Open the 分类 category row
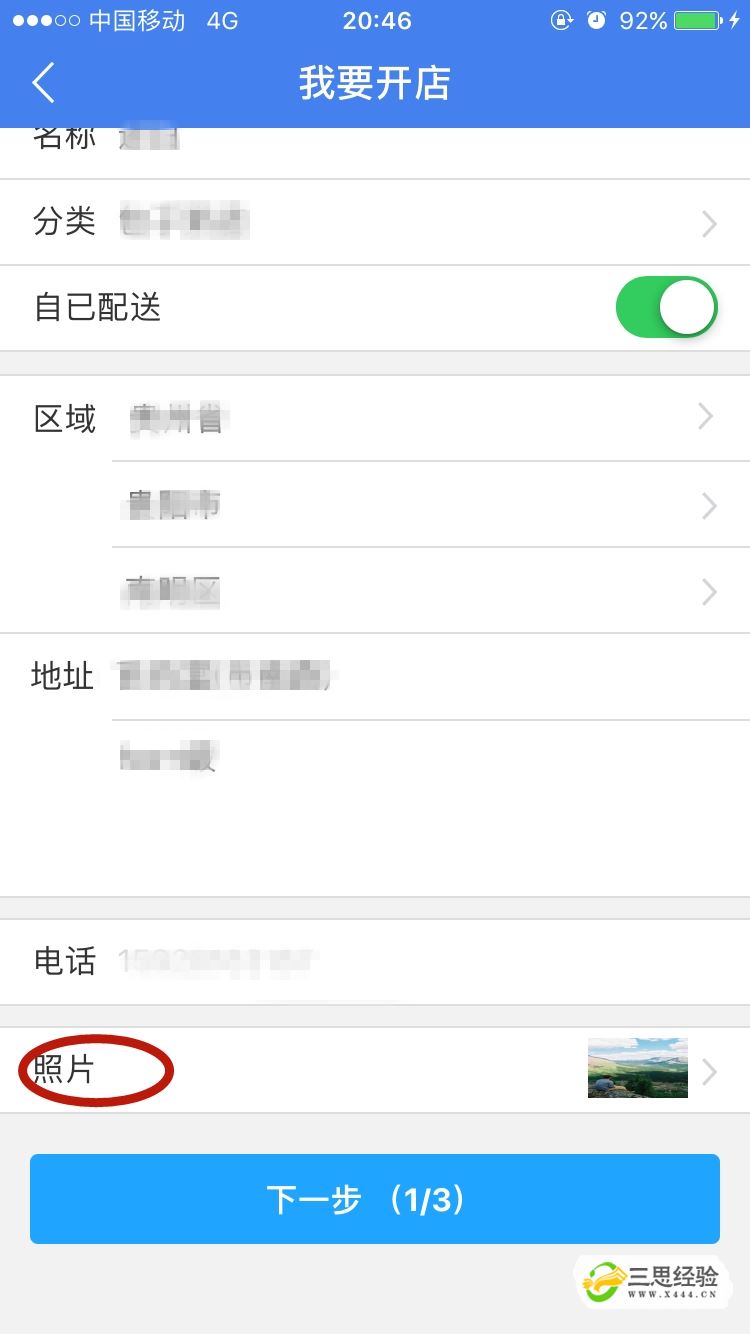This screenshot has width=750, height=1334. tap(375, 222)
